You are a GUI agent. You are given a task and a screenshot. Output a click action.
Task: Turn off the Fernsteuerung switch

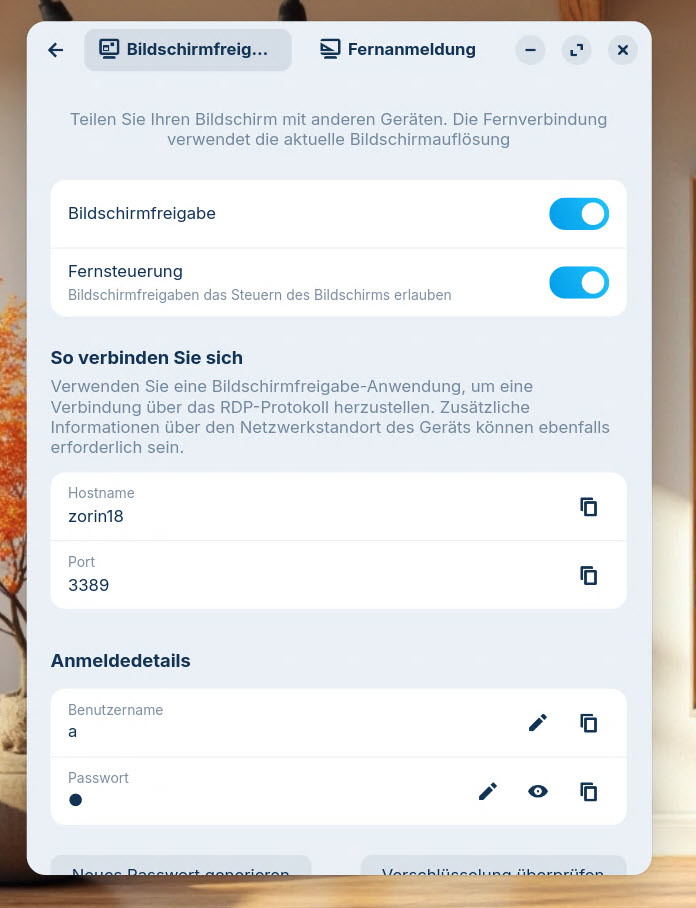click(578, 282)
